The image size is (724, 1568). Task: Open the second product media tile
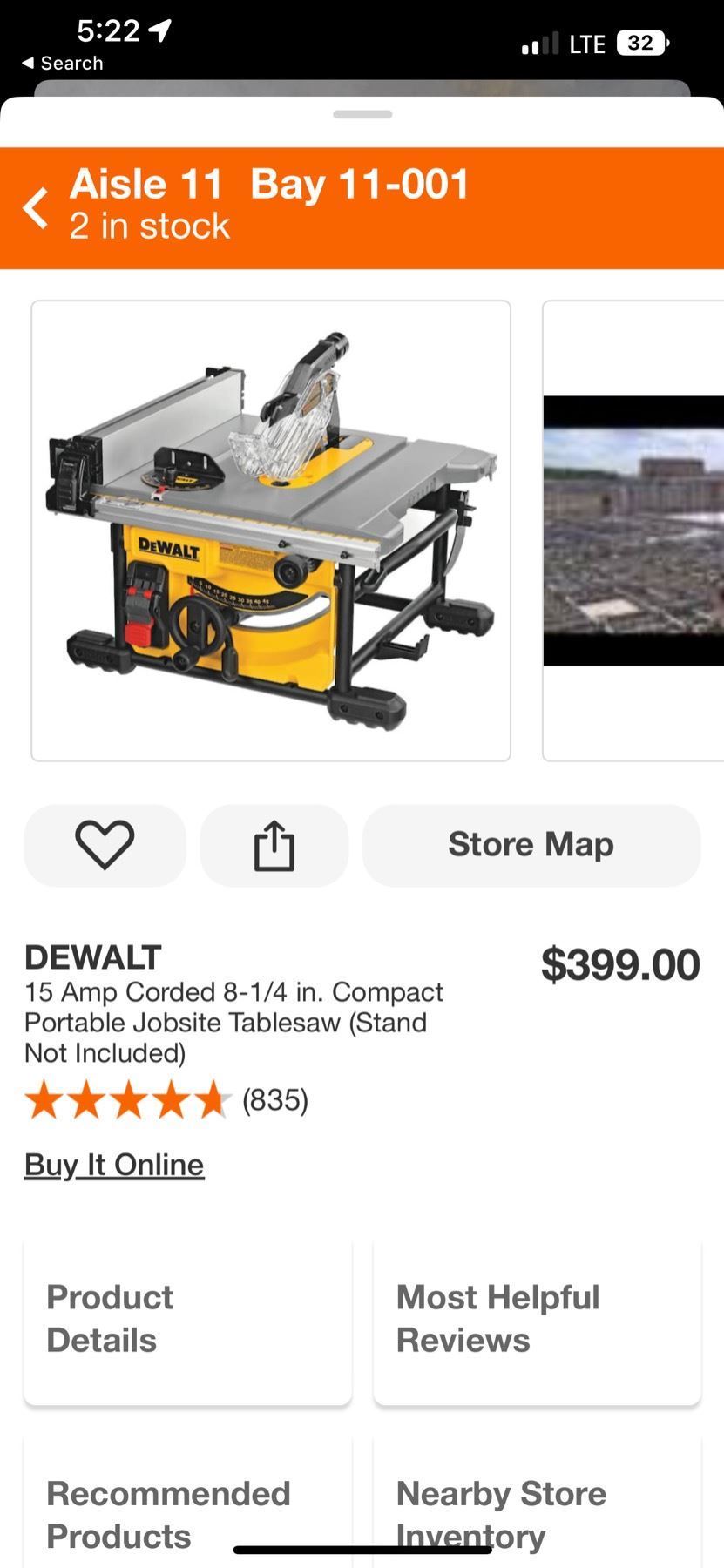[x=633, y=531]
